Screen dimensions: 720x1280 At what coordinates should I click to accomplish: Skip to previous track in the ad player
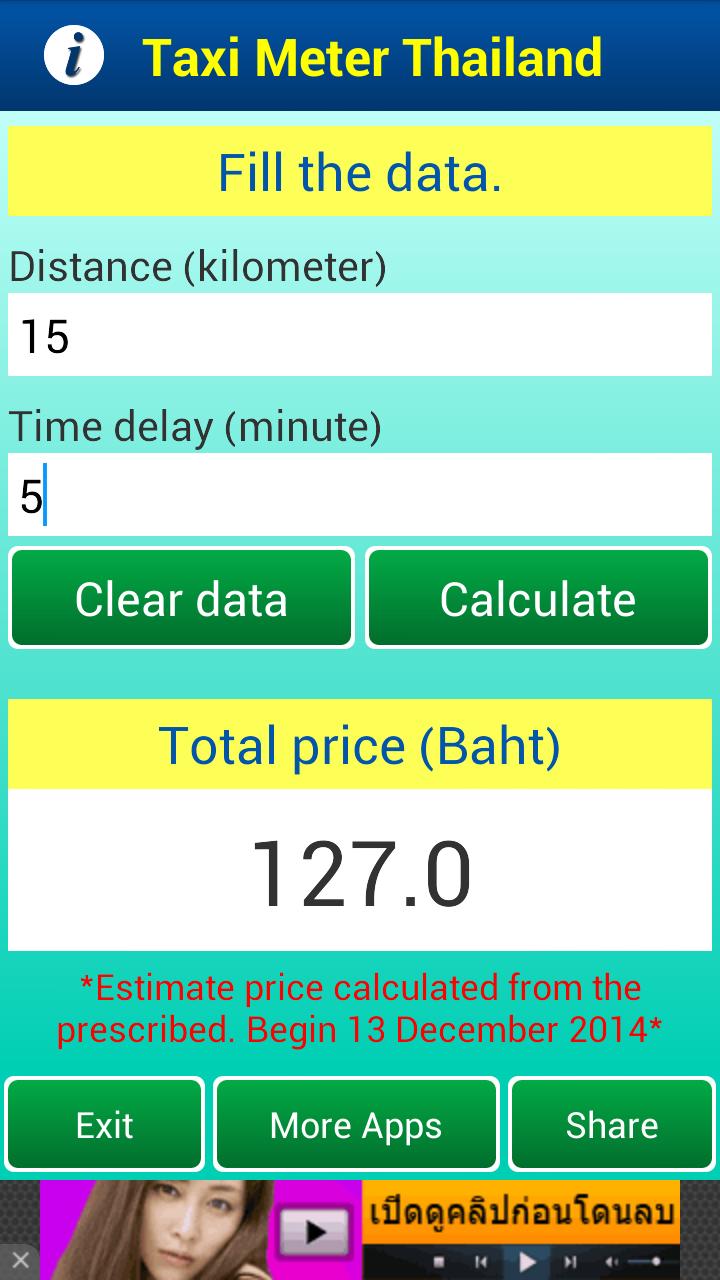tap(481, 1260)
